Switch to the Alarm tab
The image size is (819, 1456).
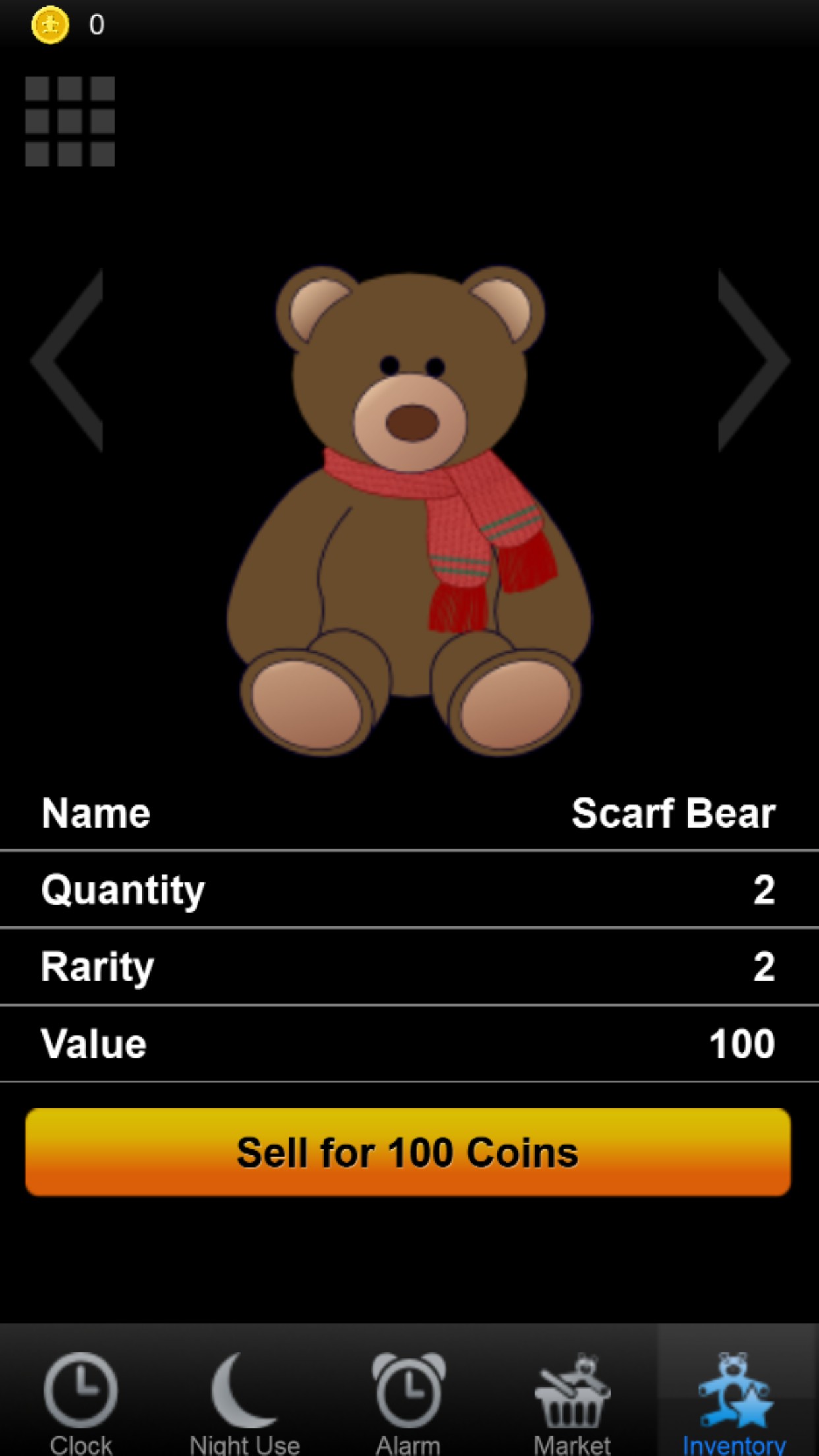[x=408, y=1401]
